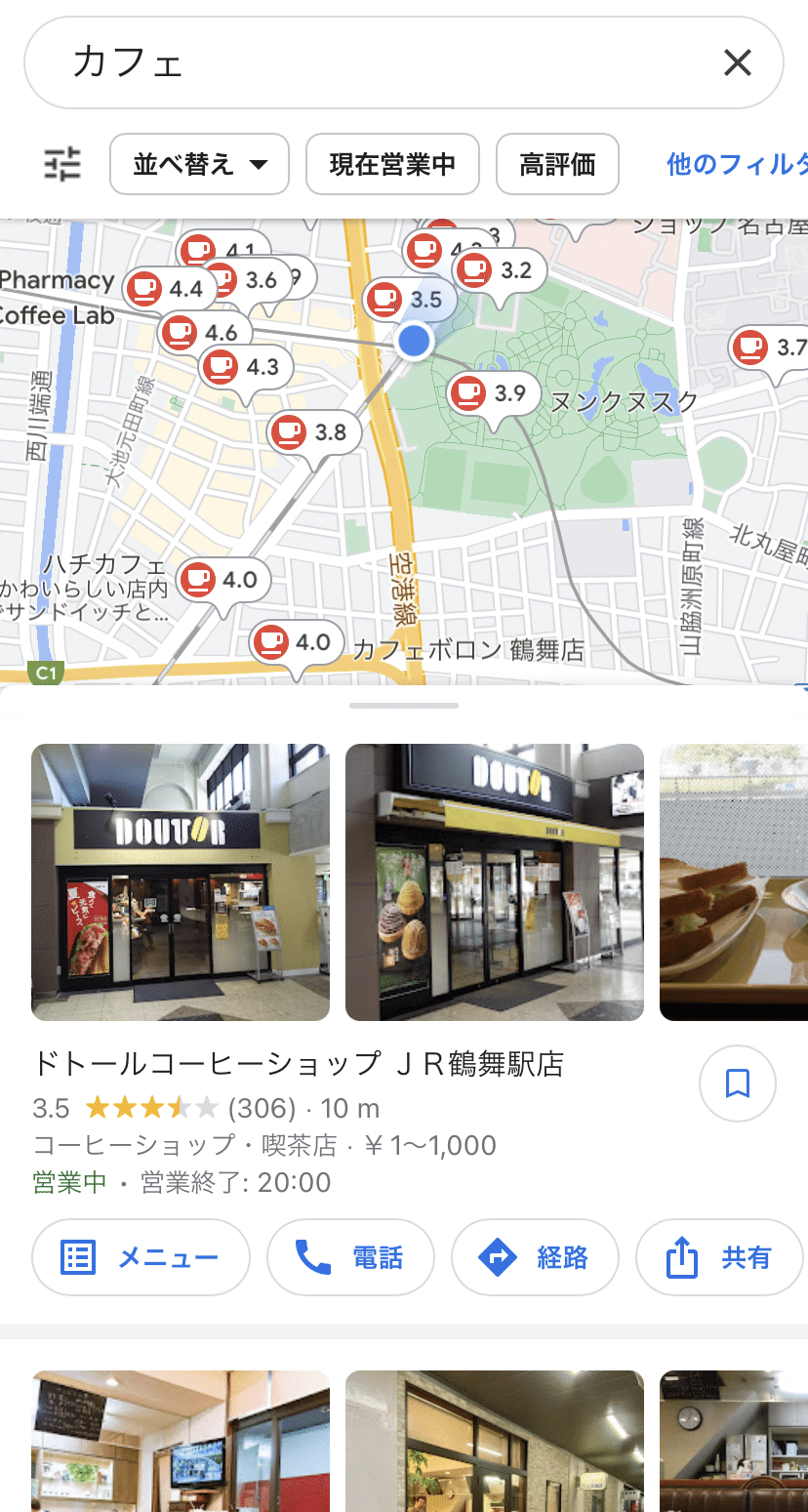Select the 現在営業中 filter chip
This screenshot has height=1512, width=808.
click(x=392, y=164)
